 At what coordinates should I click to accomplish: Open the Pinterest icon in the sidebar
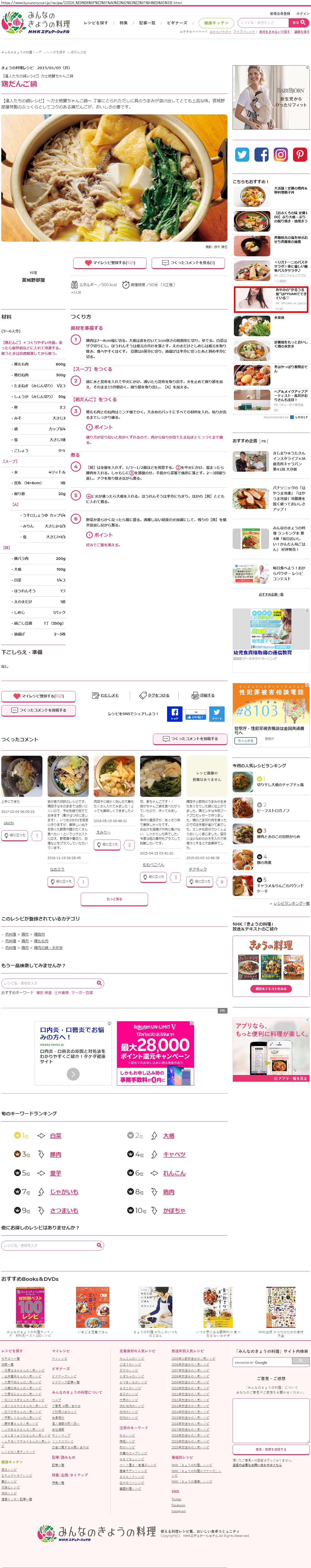coord(300,154)
